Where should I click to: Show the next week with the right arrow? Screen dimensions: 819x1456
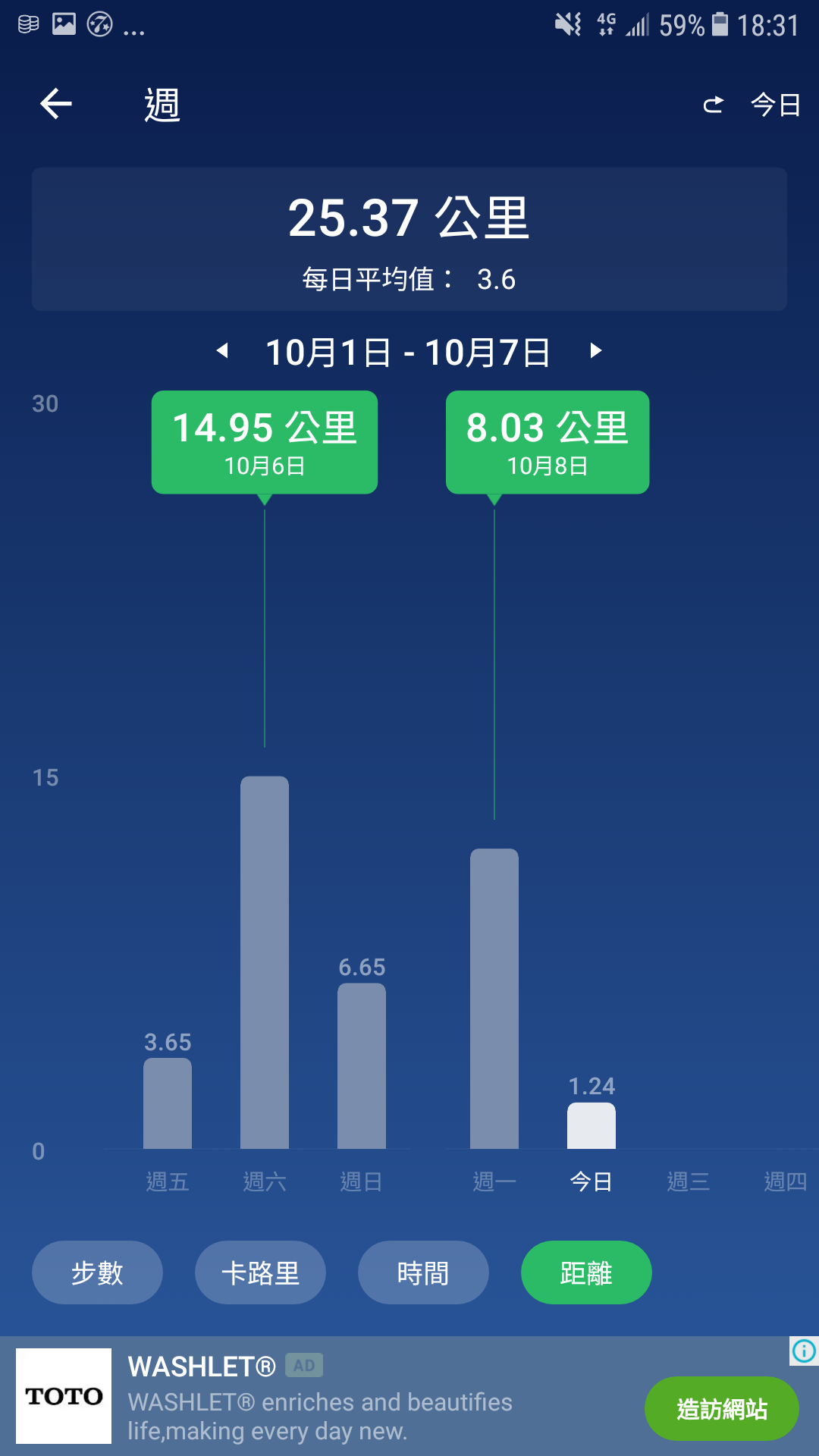pyautogui.click(x=596, y=350)
